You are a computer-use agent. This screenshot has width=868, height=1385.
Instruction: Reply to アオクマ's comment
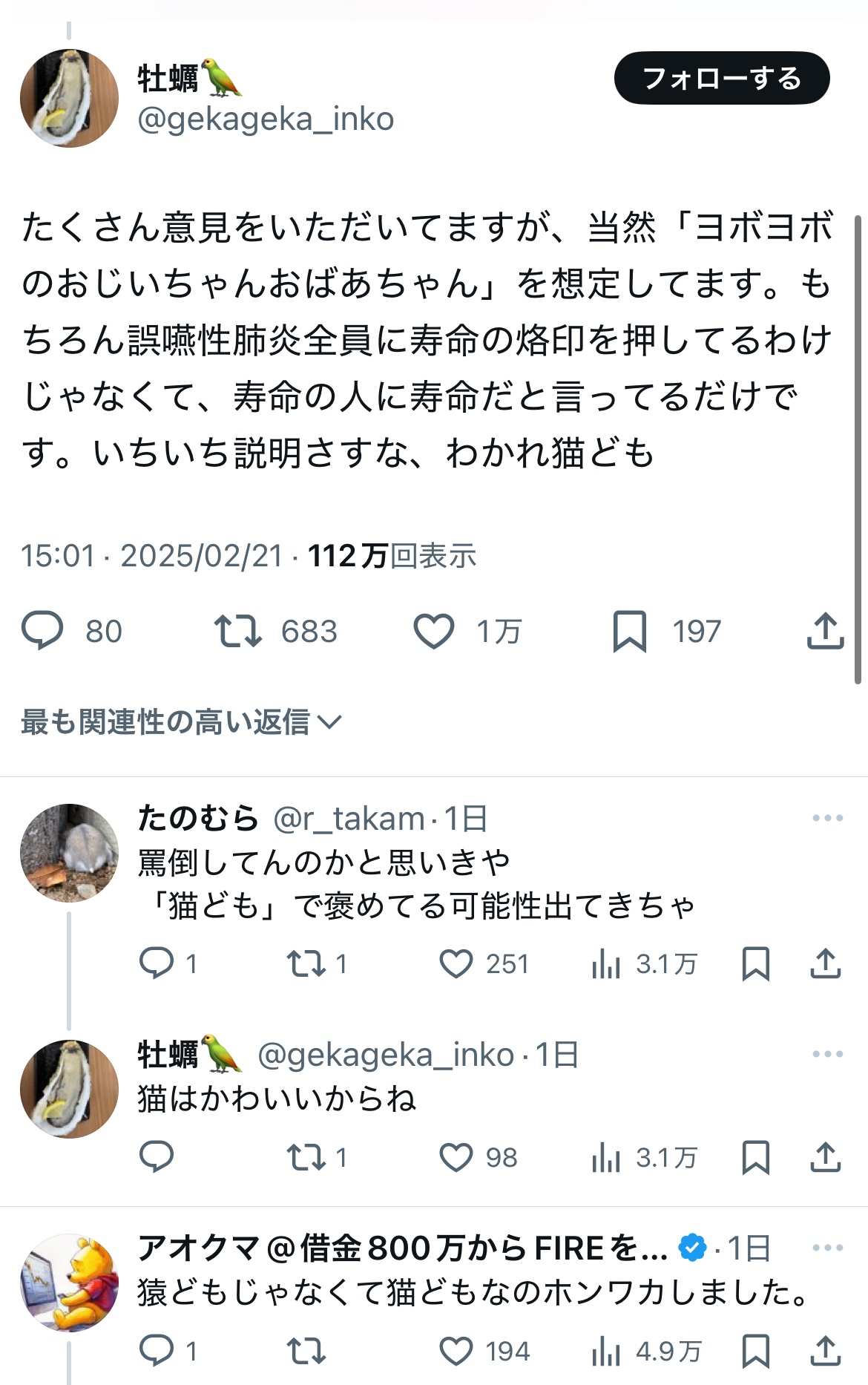pos(157,1352)
